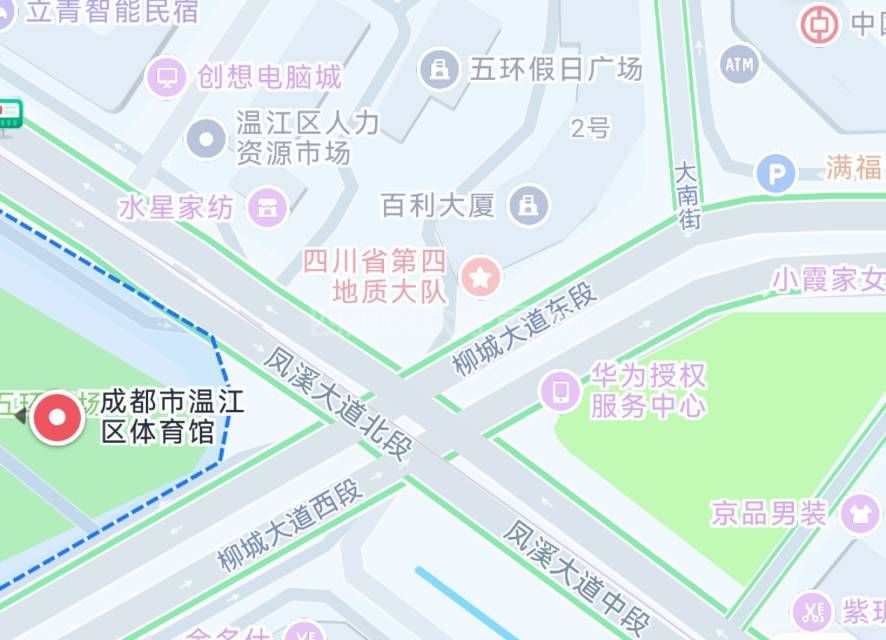The height and width of the screenshot is (640, 886).
Task: Tap the 四川省第四地质大队 star marker
Action: 481,277
